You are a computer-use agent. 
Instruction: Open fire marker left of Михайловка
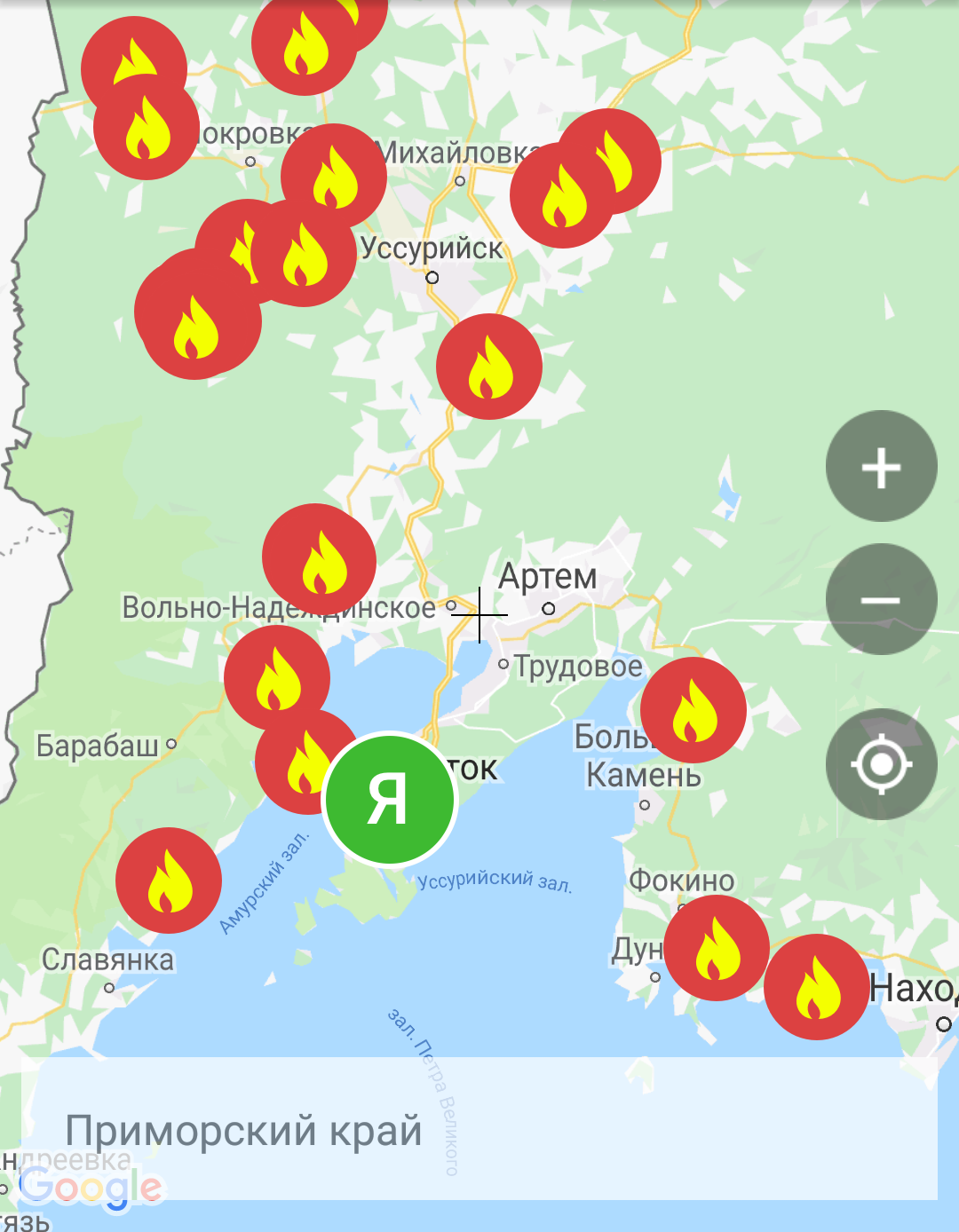334,176
